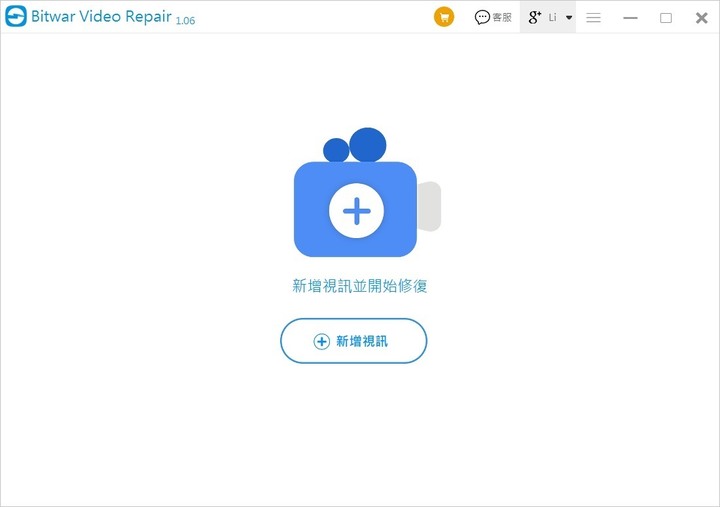Maximize the window
This screenshot has height=507, width=720.
(x=666, y=17)
